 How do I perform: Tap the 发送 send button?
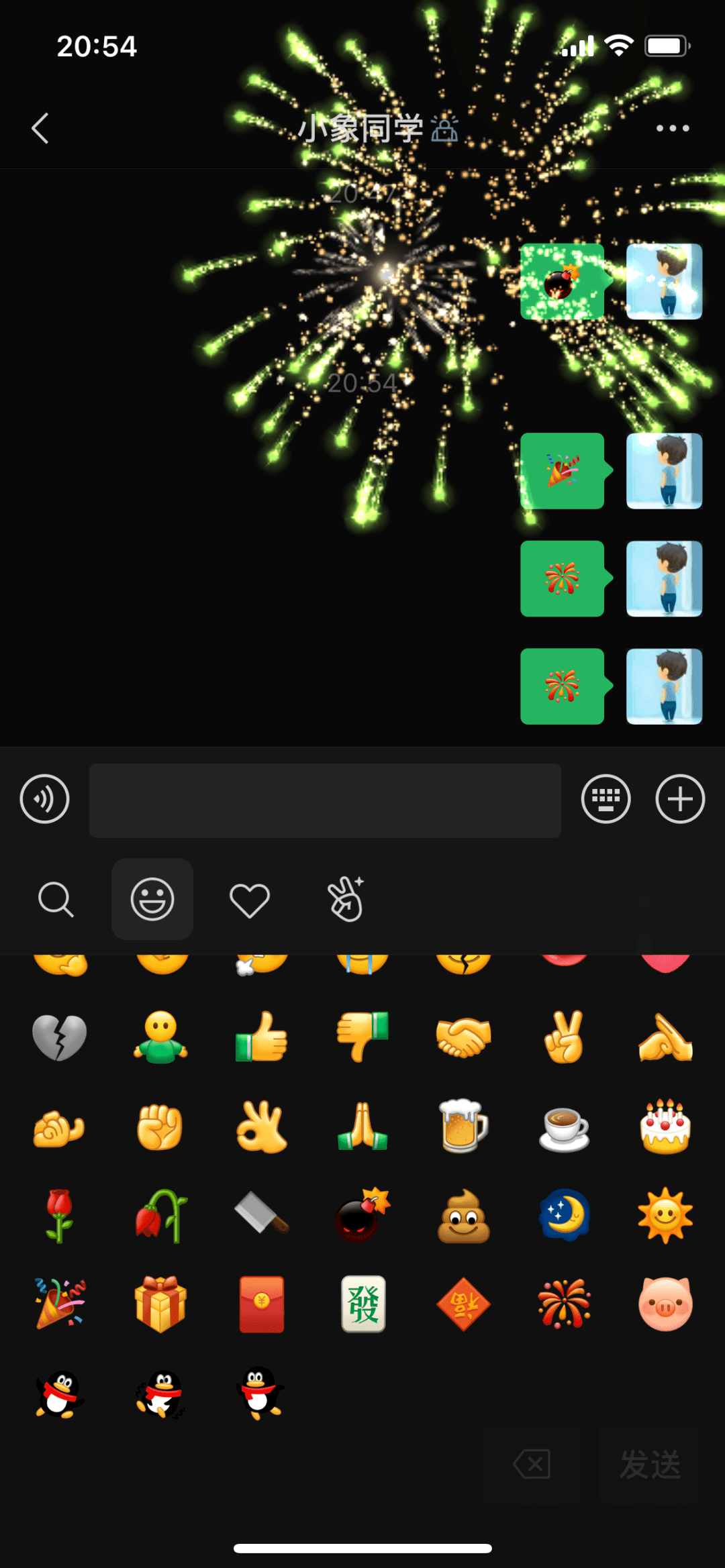click(650, 1464)
